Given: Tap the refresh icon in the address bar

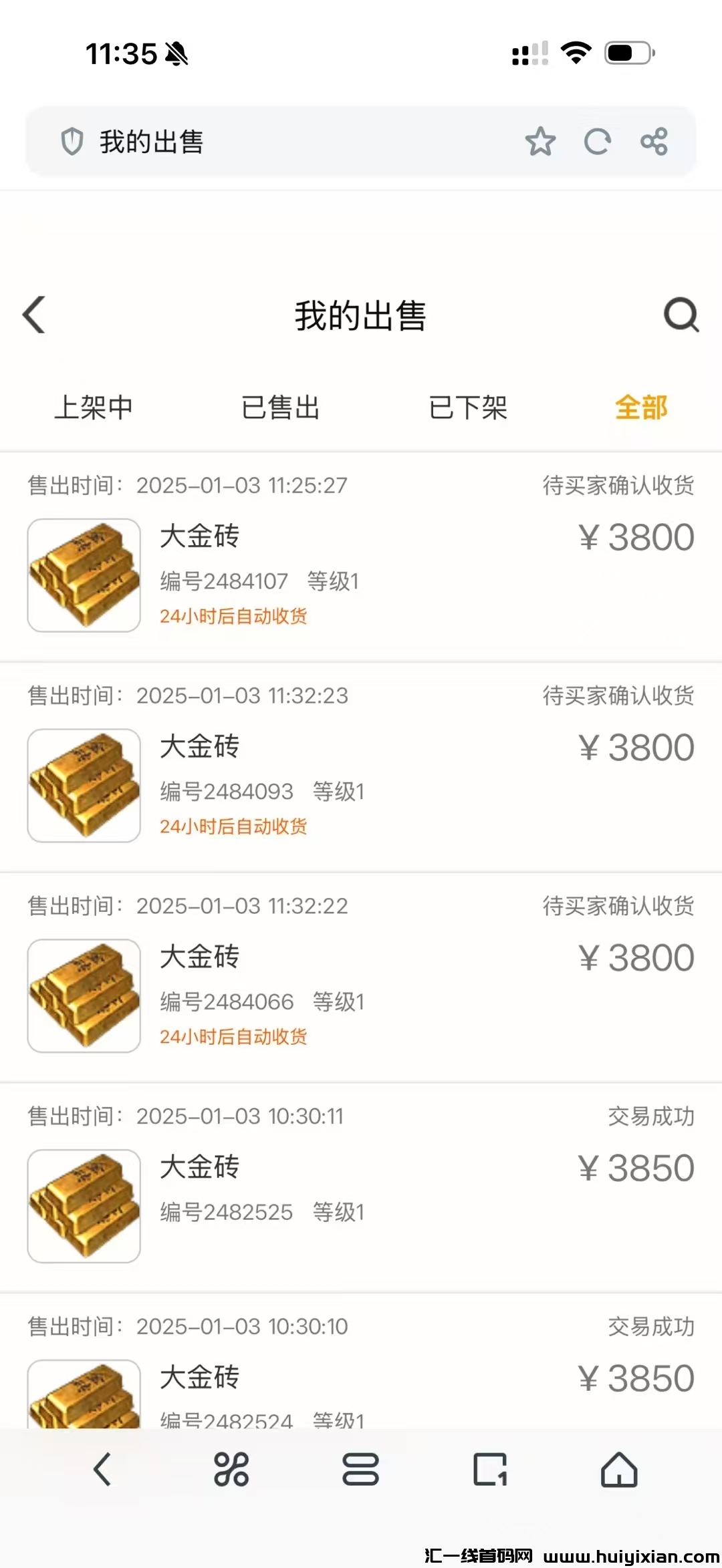Looking at the screenshot, I should point(597,141).
